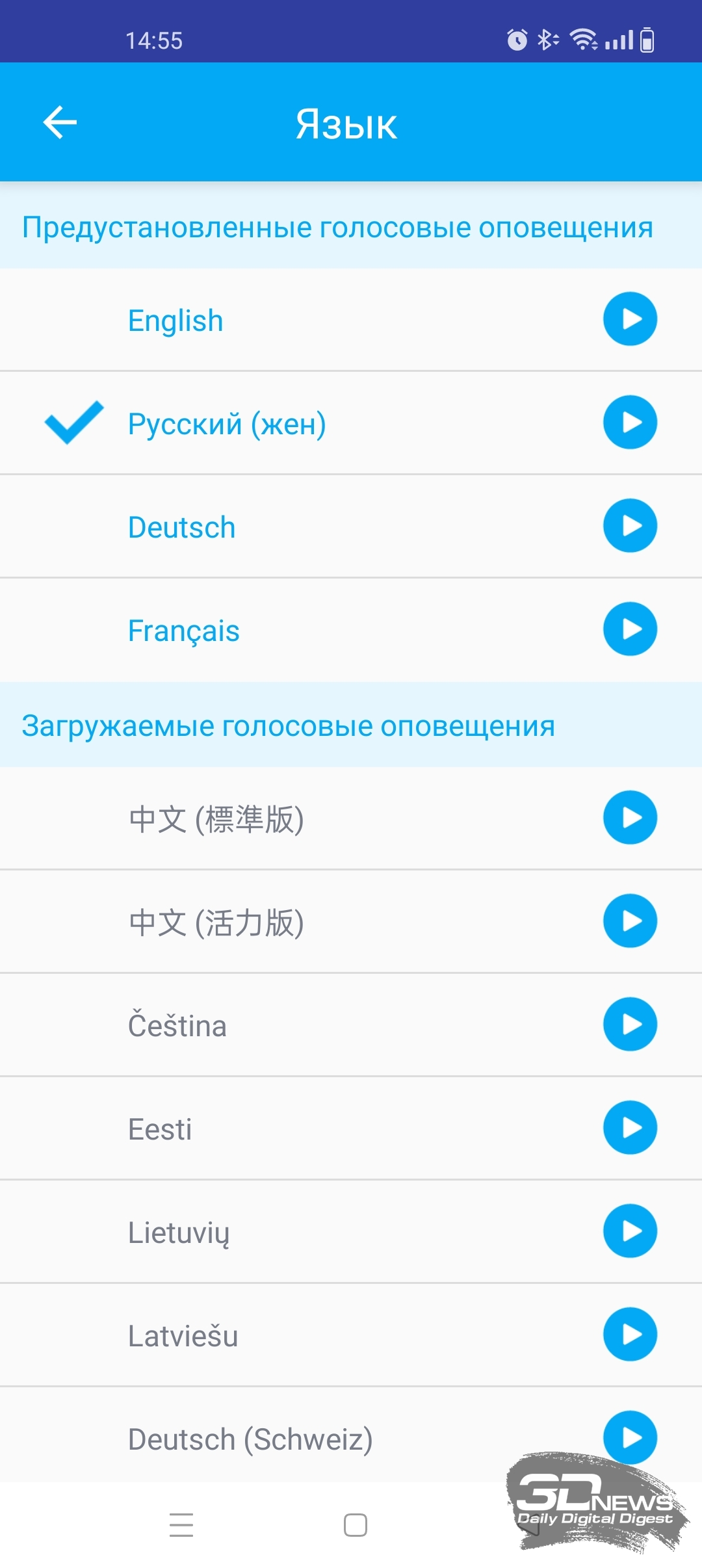Select 中文 (標準版) downloadable voice

click(x=351, y=818)
